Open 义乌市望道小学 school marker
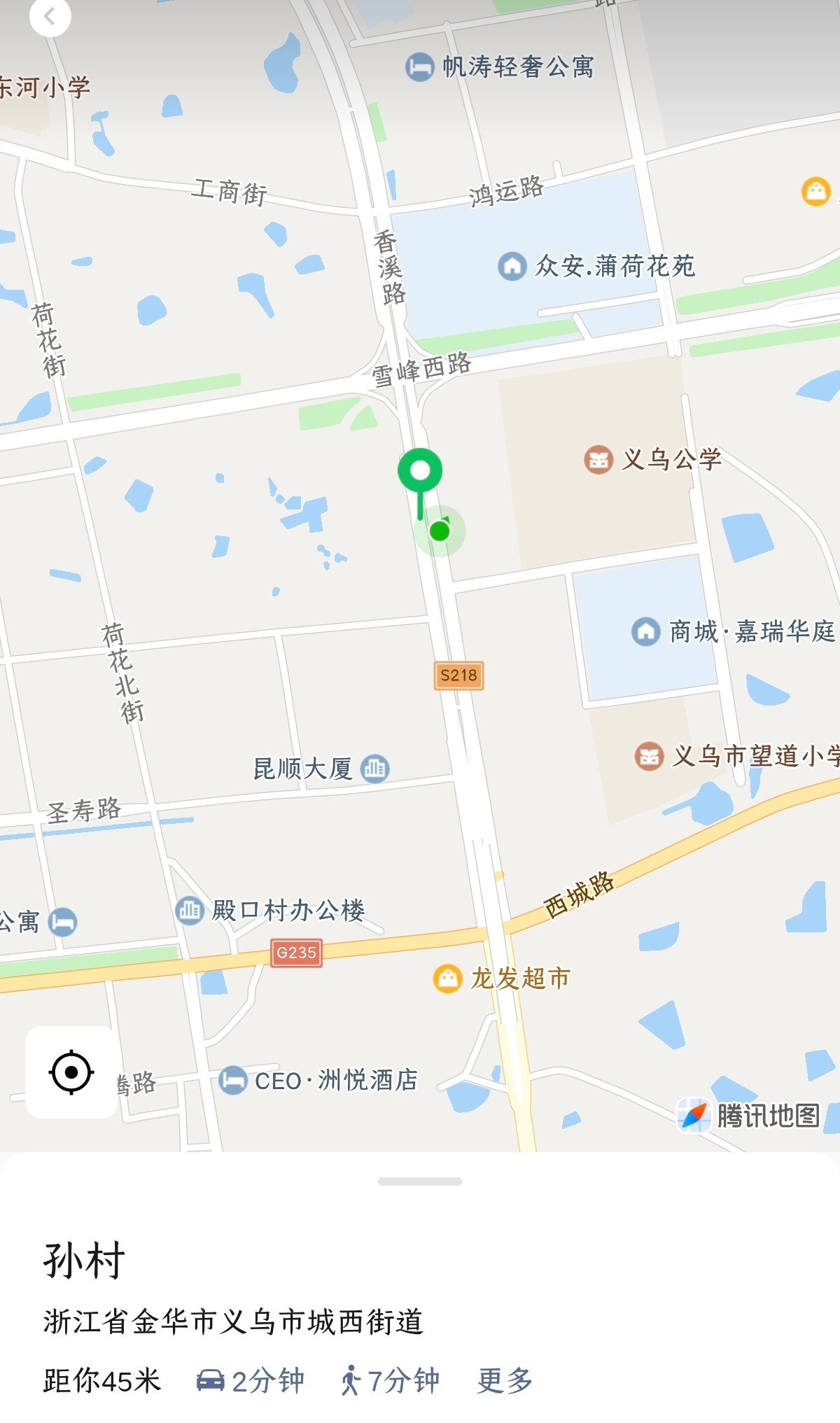The height and width of the screenshot is (1423, 840). click(649, 756)
